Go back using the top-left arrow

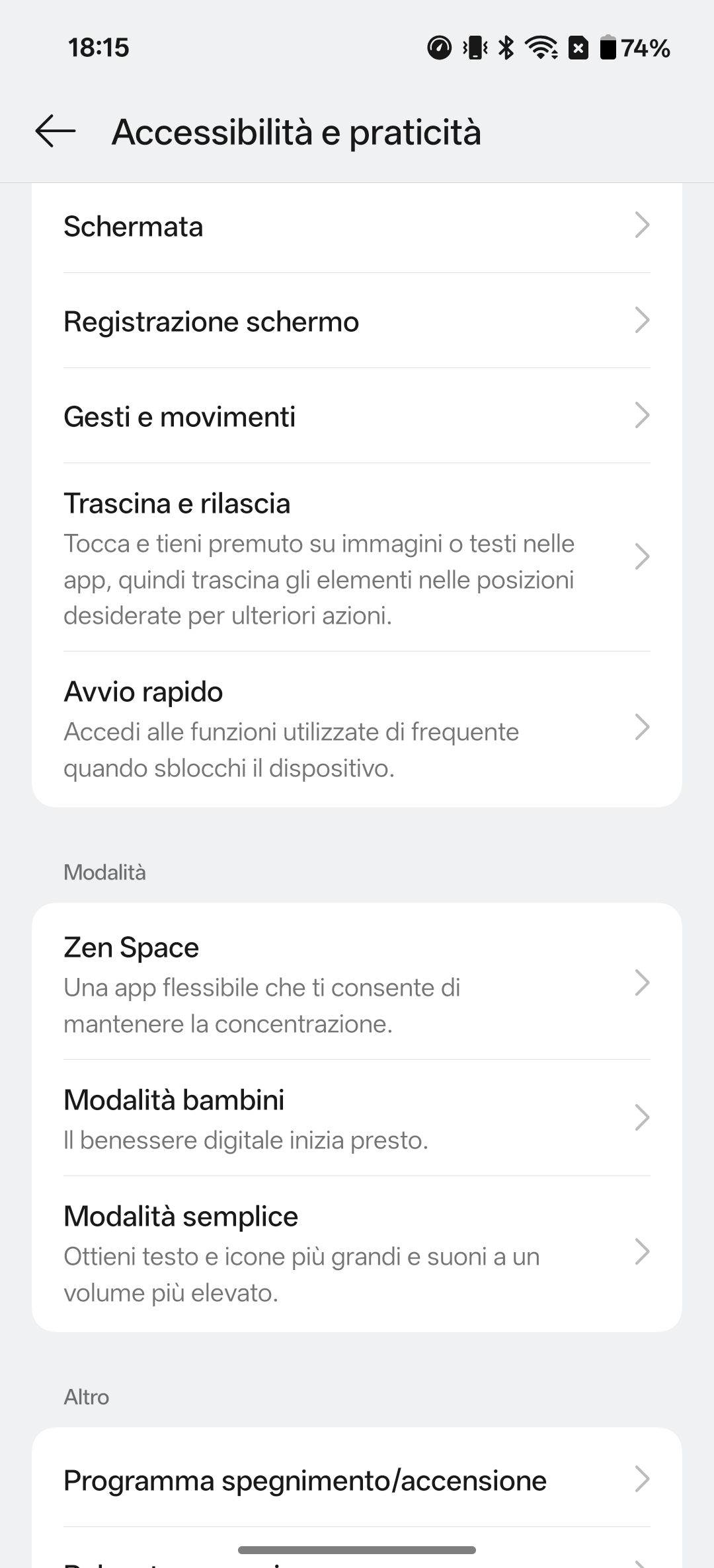pos(56,131)
